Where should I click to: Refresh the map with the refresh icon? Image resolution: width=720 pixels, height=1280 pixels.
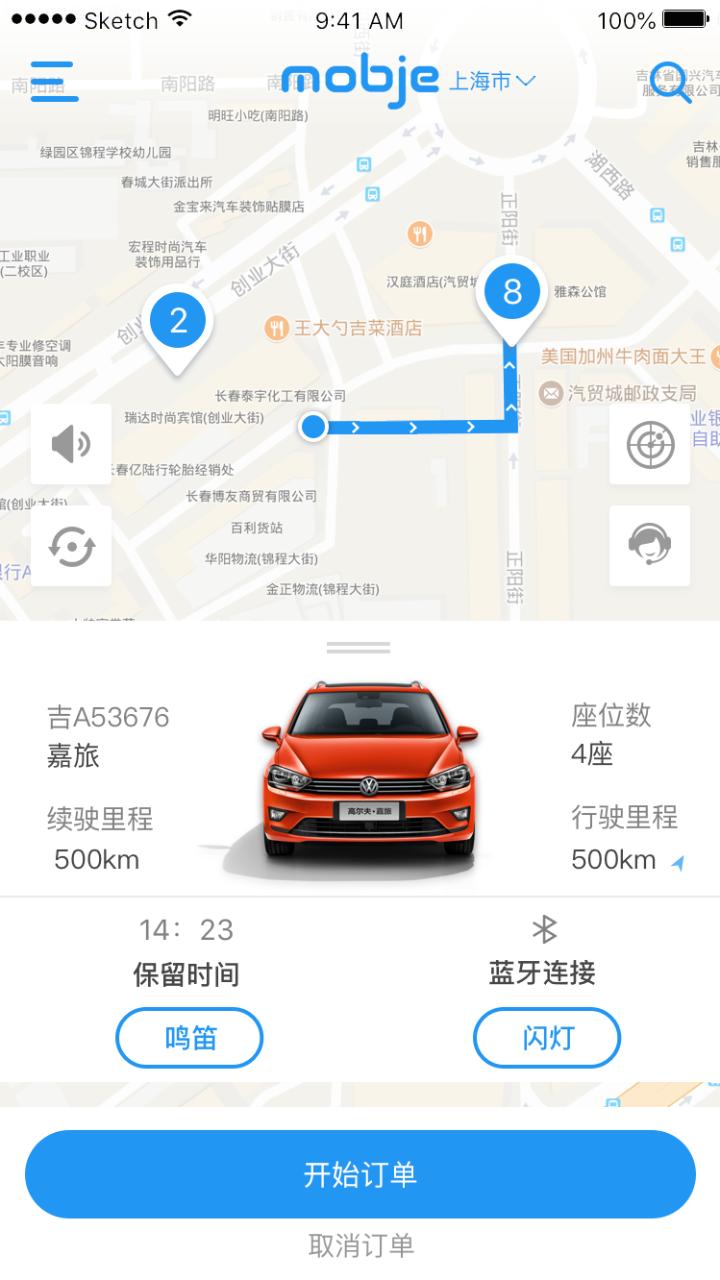pos(70,546)
